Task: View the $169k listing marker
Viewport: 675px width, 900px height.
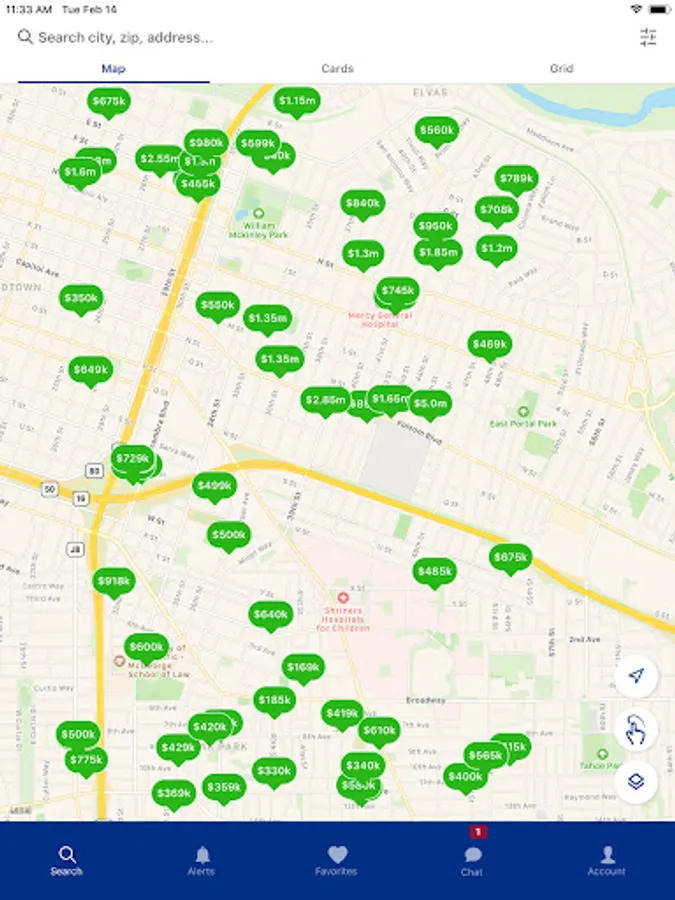Action: [303, 669]
